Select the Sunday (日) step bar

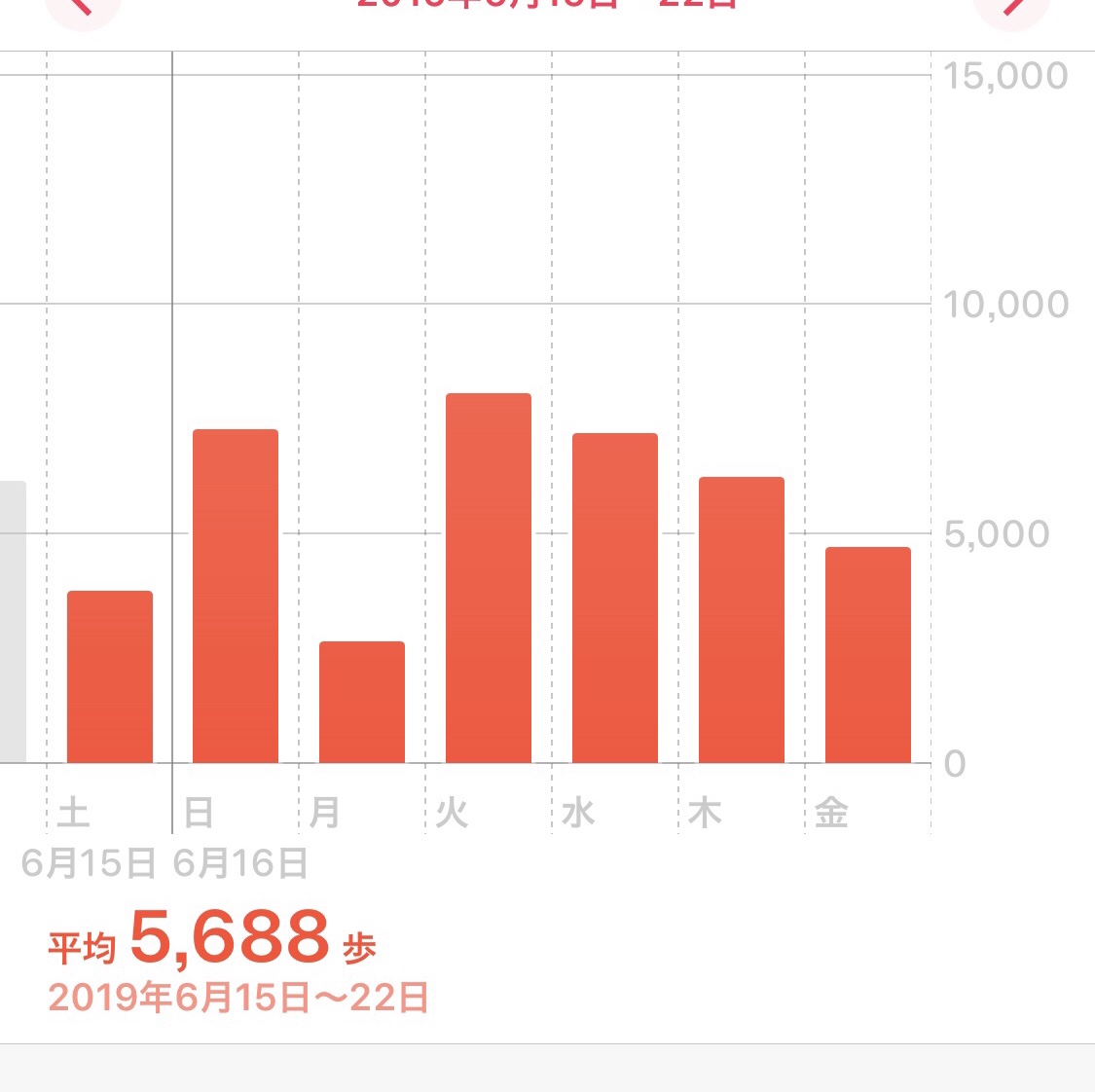tap(236, 596)
